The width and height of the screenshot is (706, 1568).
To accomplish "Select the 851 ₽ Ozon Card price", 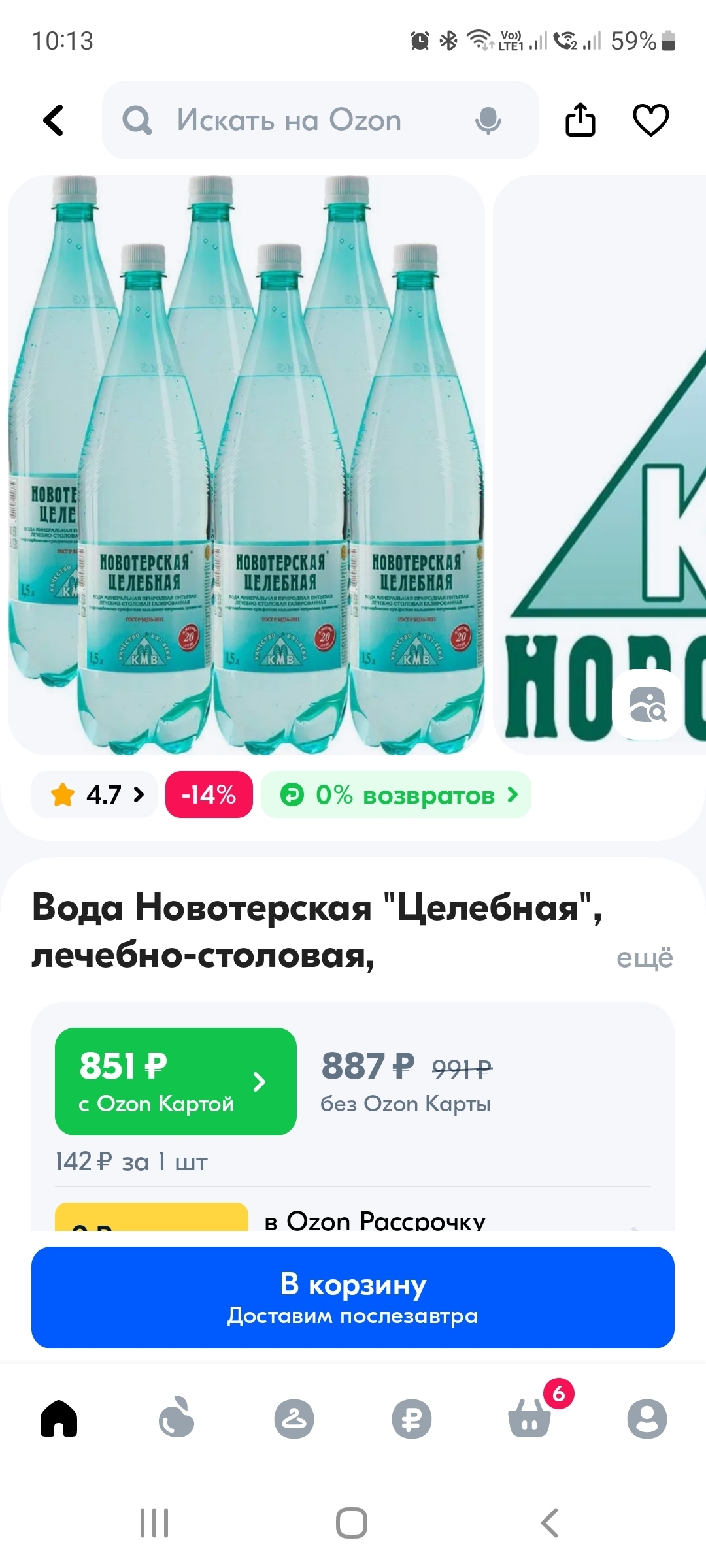I will 175,1081.
